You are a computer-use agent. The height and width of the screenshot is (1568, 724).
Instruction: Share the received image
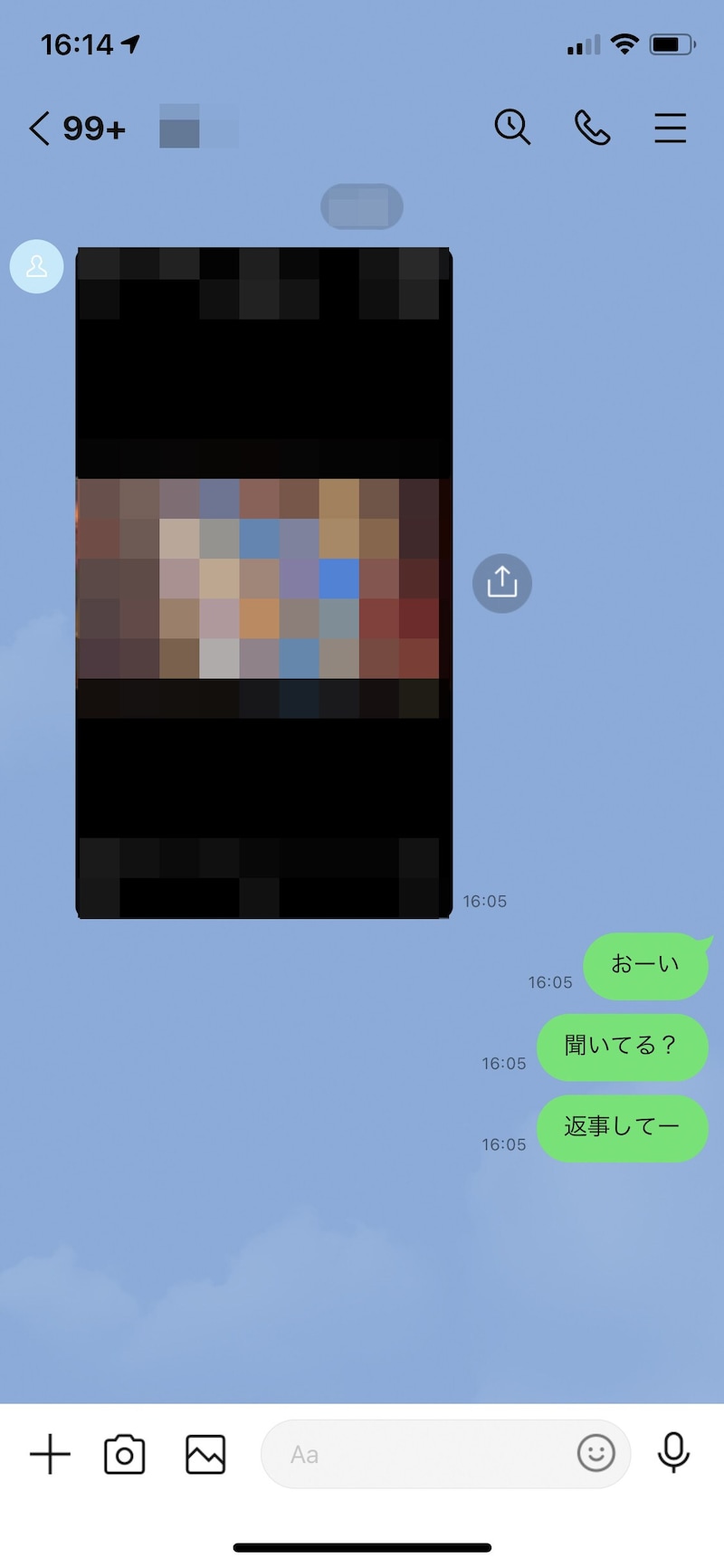tap(501, 583)
